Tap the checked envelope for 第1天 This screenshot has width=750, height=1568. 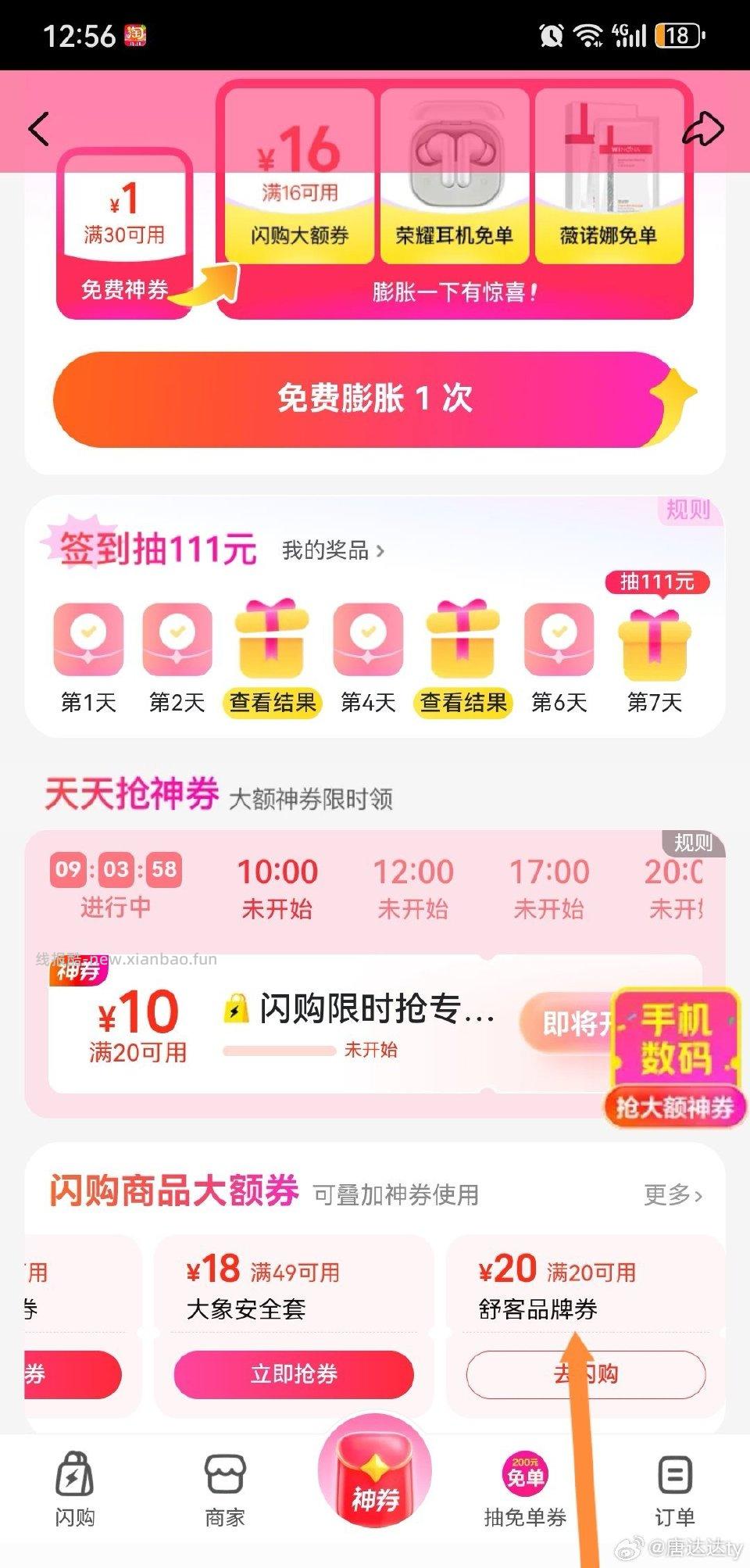[x=88, y=641]
